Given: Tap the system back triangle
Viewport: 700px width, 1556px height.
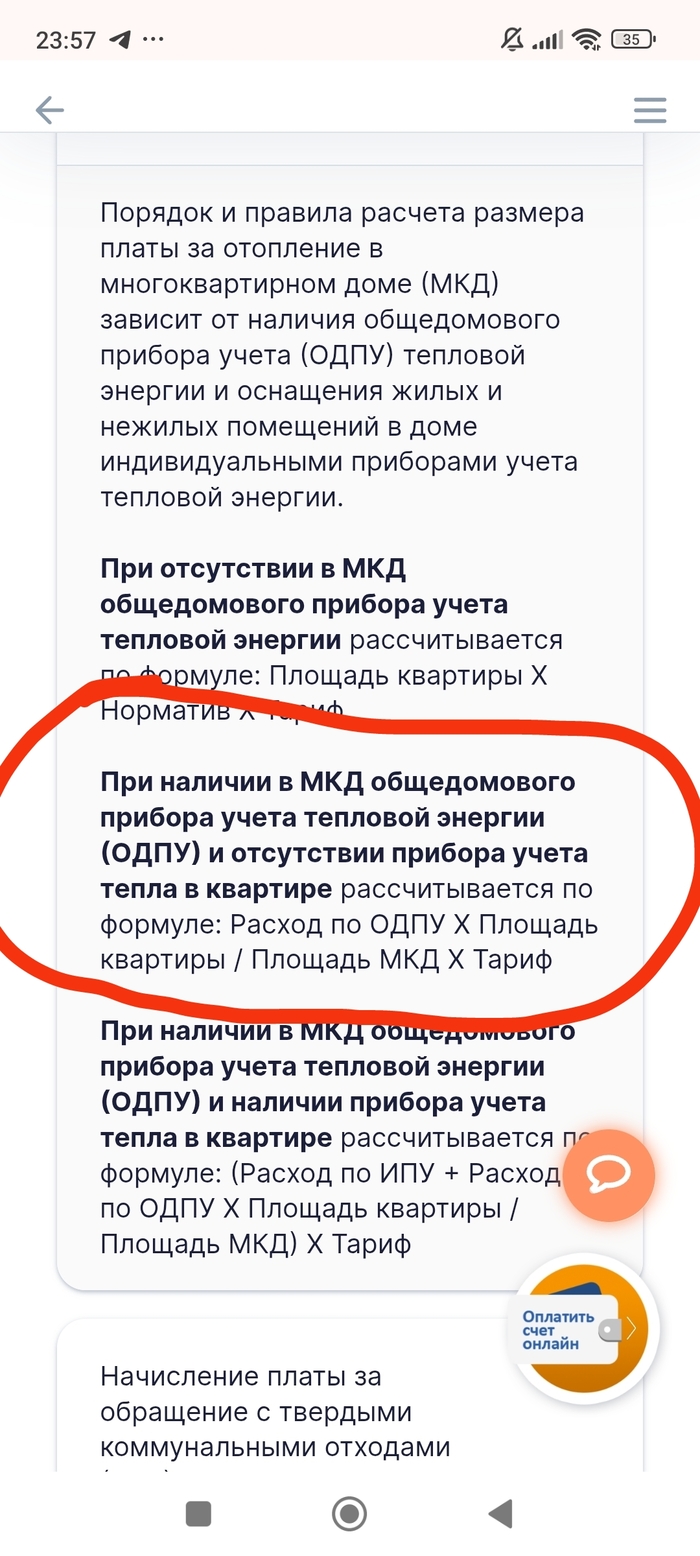Looking at the screenshot, I should [500, 1513].
